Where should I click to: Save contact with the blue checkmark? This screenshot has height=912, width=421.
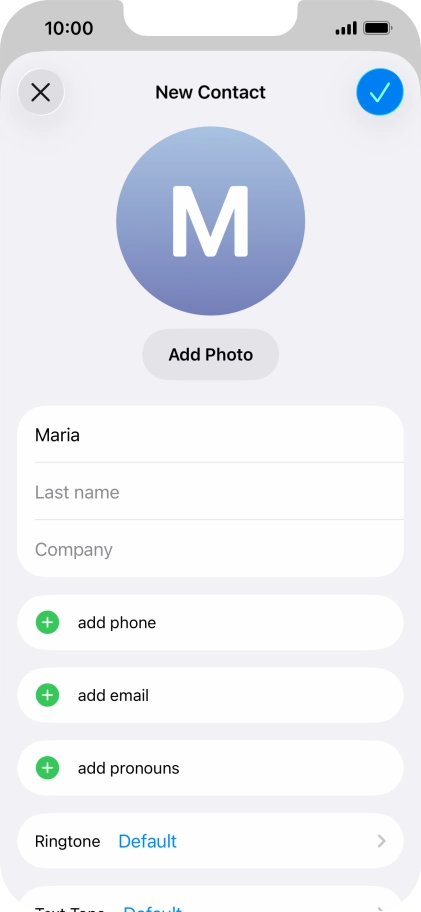pyautogui.click(x=380, y=92)
